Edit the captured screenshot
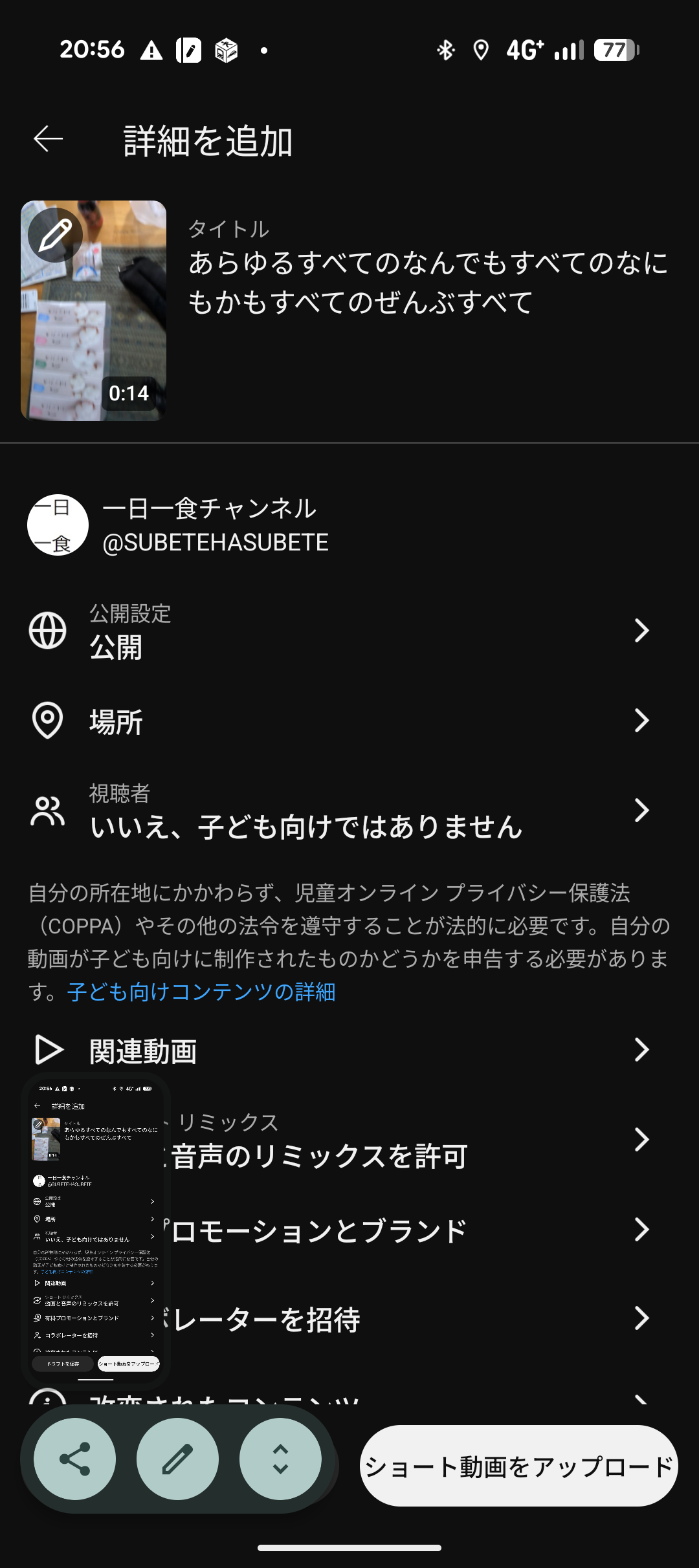The width and height of the screenshot is (699, 1568). (177, 1459)
